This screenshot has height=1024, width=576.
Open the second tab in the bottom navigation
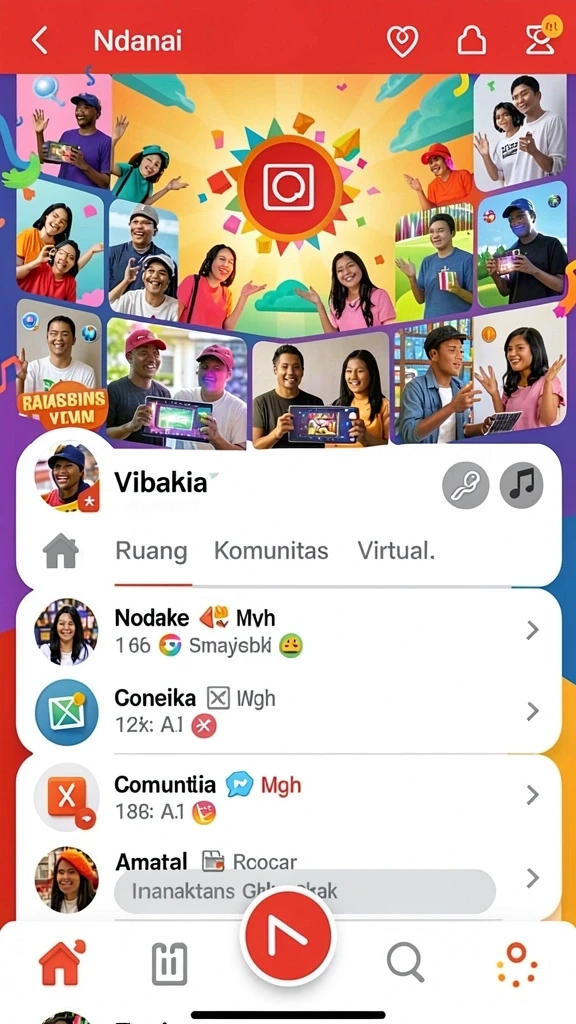tap(170, 963)
